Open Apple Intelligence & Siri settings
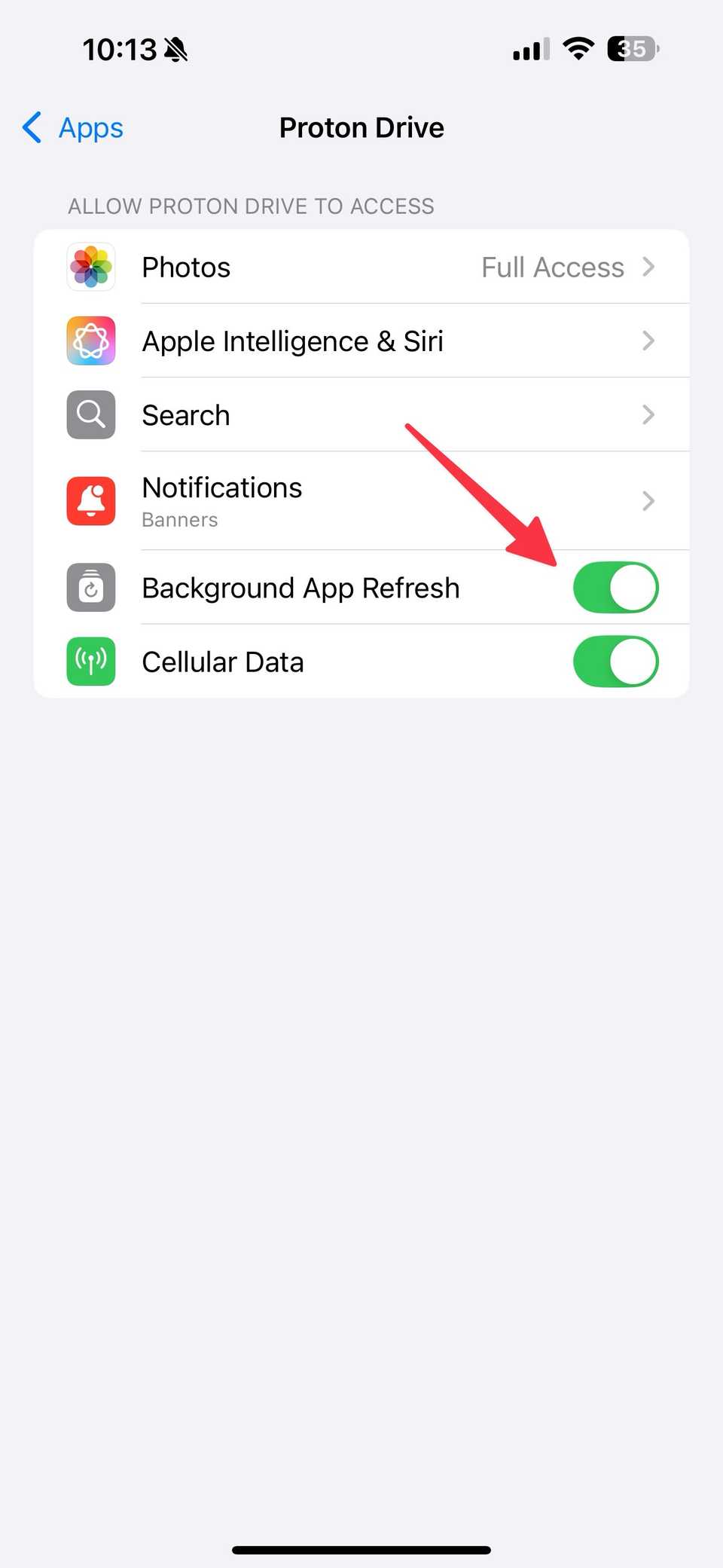The width and height of the screenshot is (723, 1568). coord(361,341)
